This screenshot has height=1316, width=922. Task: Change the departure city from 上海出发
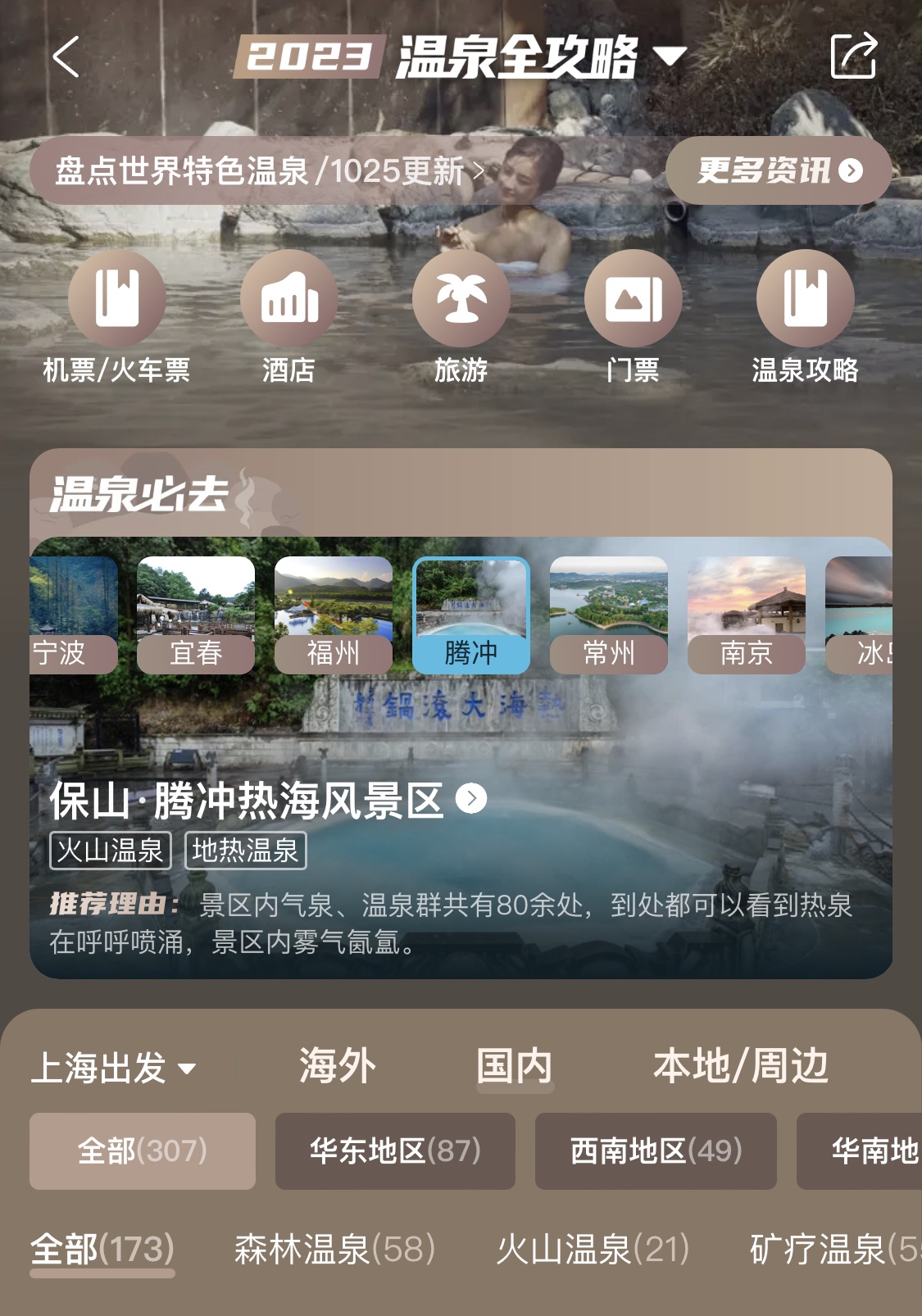pos(113,1068)
